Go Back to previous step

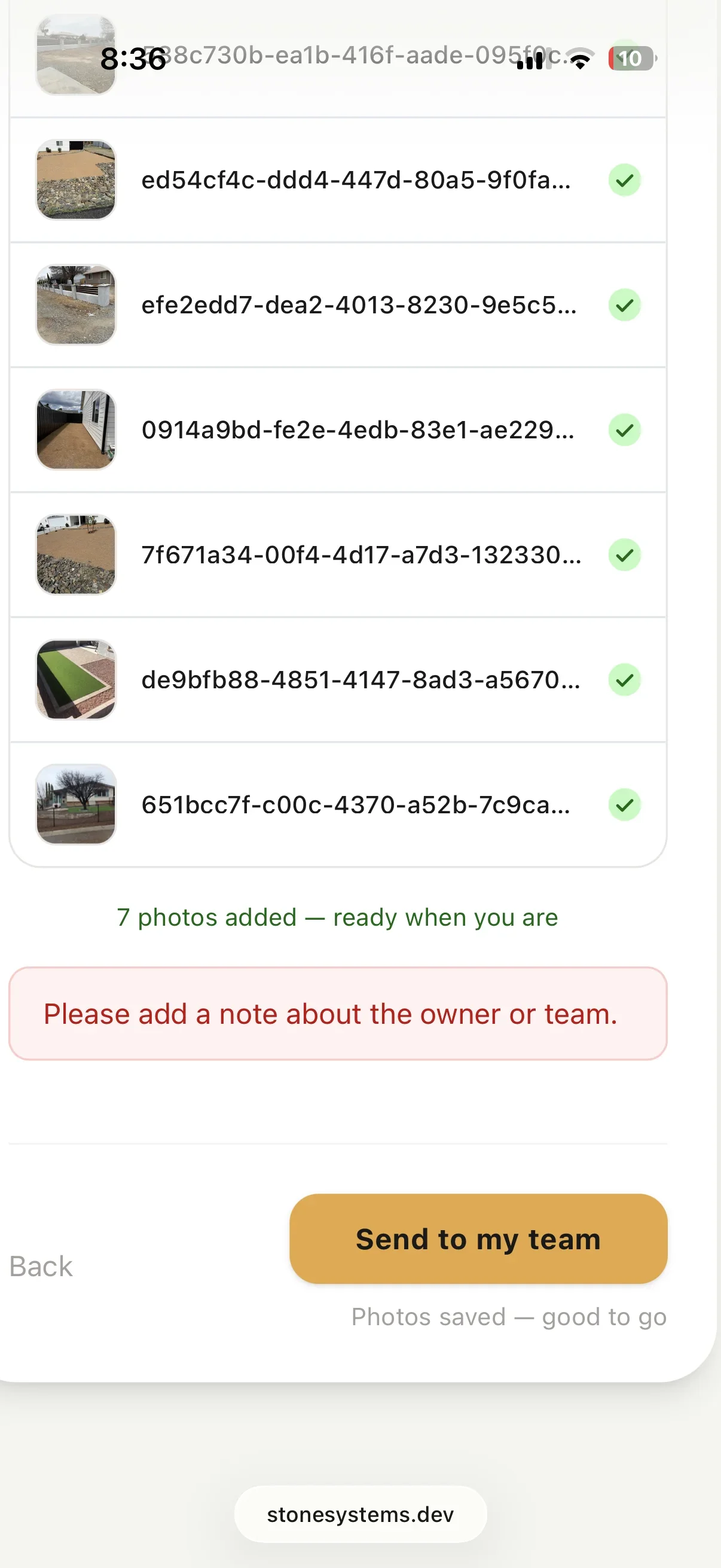(x=41, y=1267)
